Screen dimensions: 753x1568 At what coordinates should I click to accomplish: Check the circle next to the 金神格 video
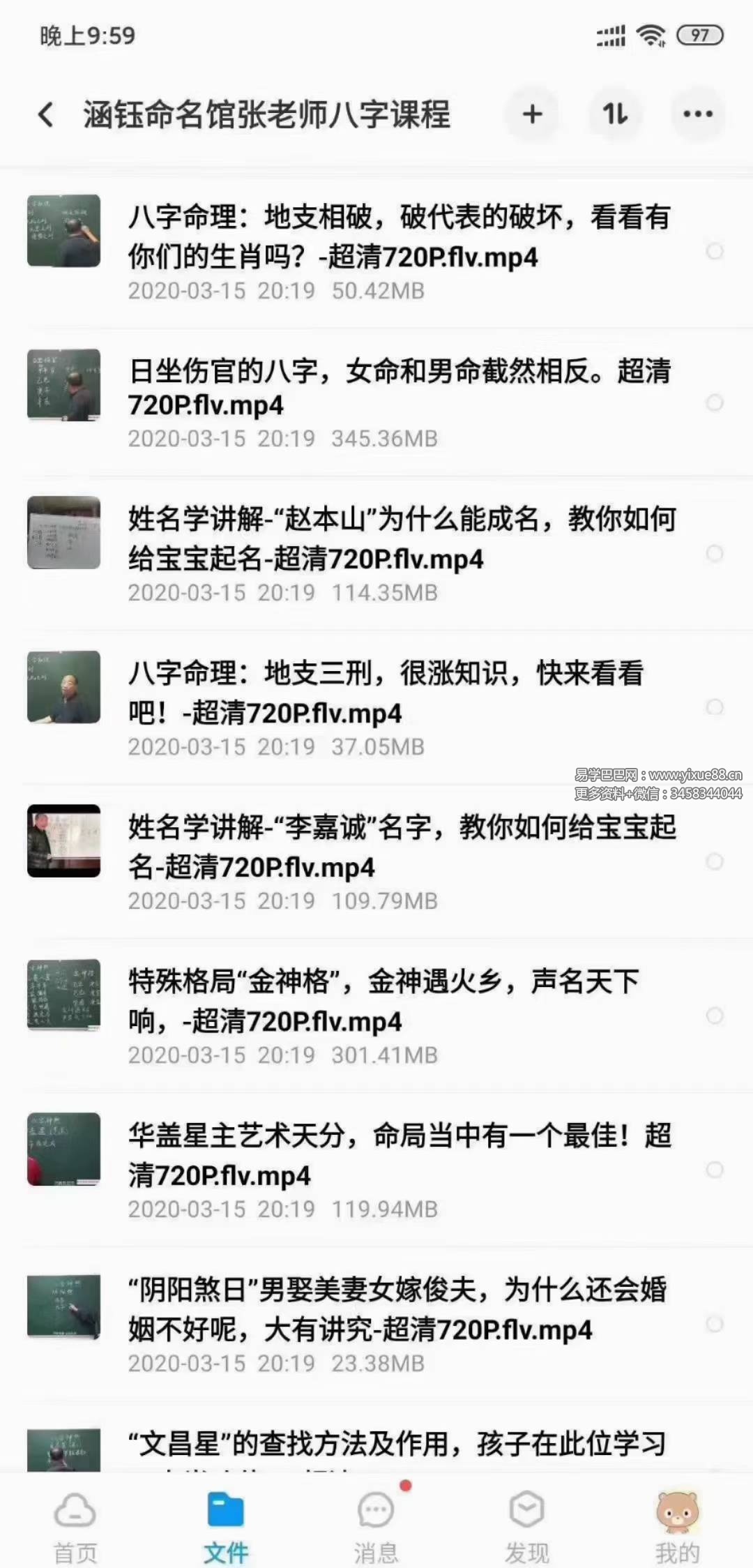click(x=715, y=1016)
